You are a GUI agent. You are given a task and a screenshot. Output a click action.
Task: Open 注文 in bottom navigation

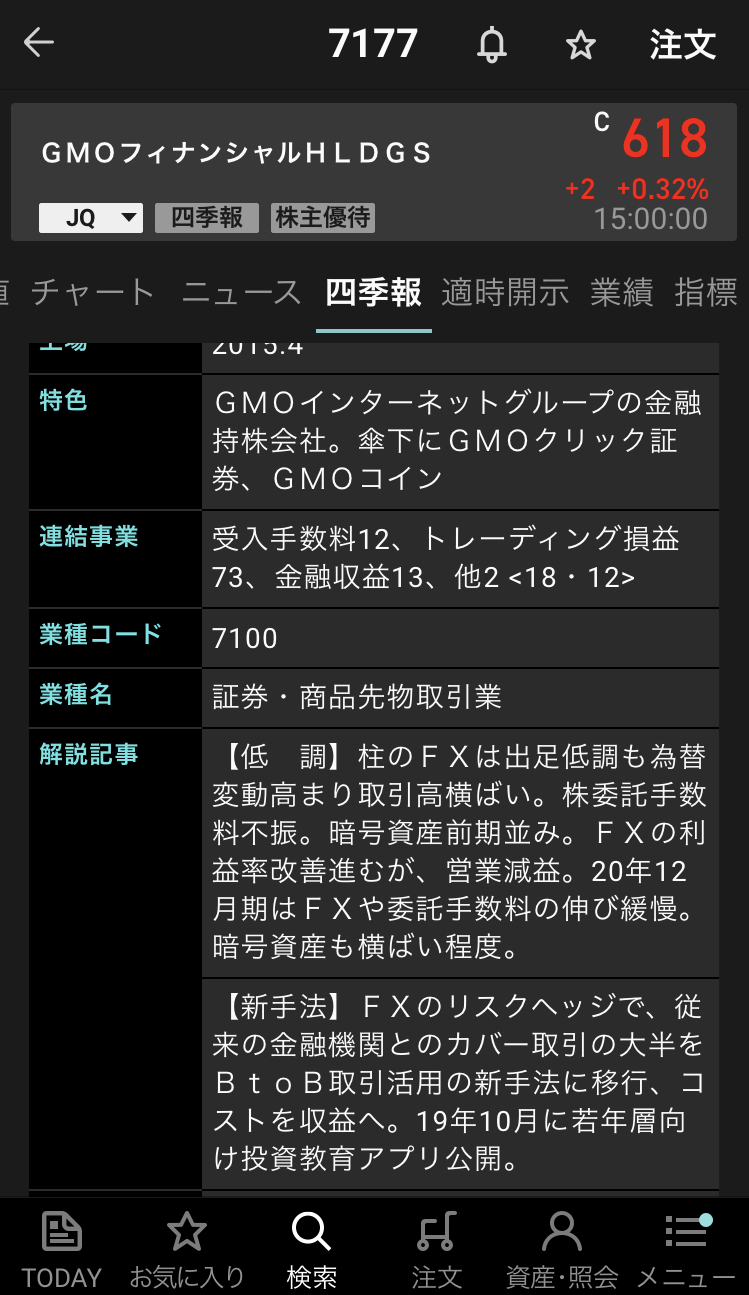click(x=437, y=1248)
